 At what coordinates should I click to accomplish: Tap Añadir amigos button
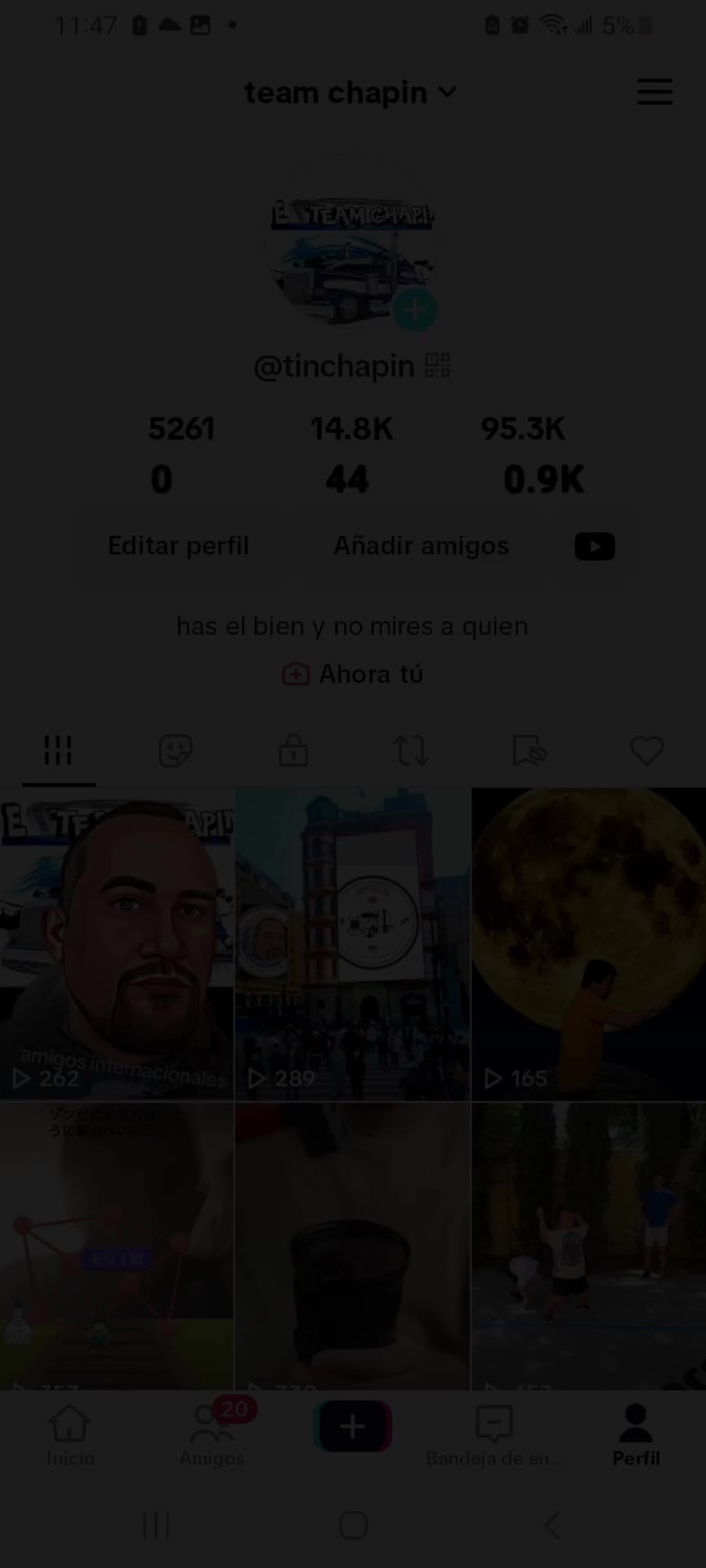[x=421, y=546]
